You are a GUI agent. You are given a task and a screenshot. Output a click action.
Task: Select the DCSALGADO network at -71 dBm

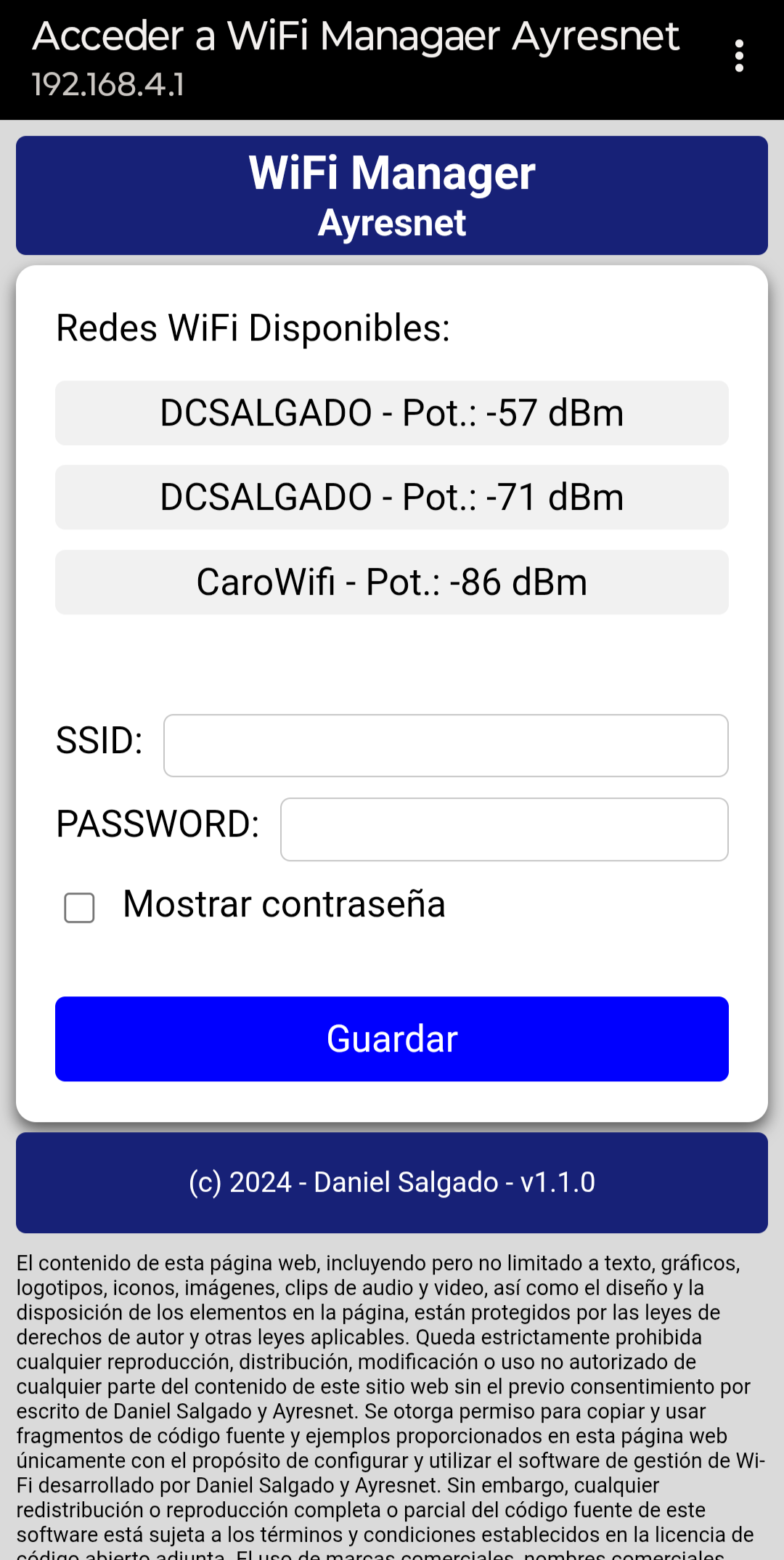point(392,497)
